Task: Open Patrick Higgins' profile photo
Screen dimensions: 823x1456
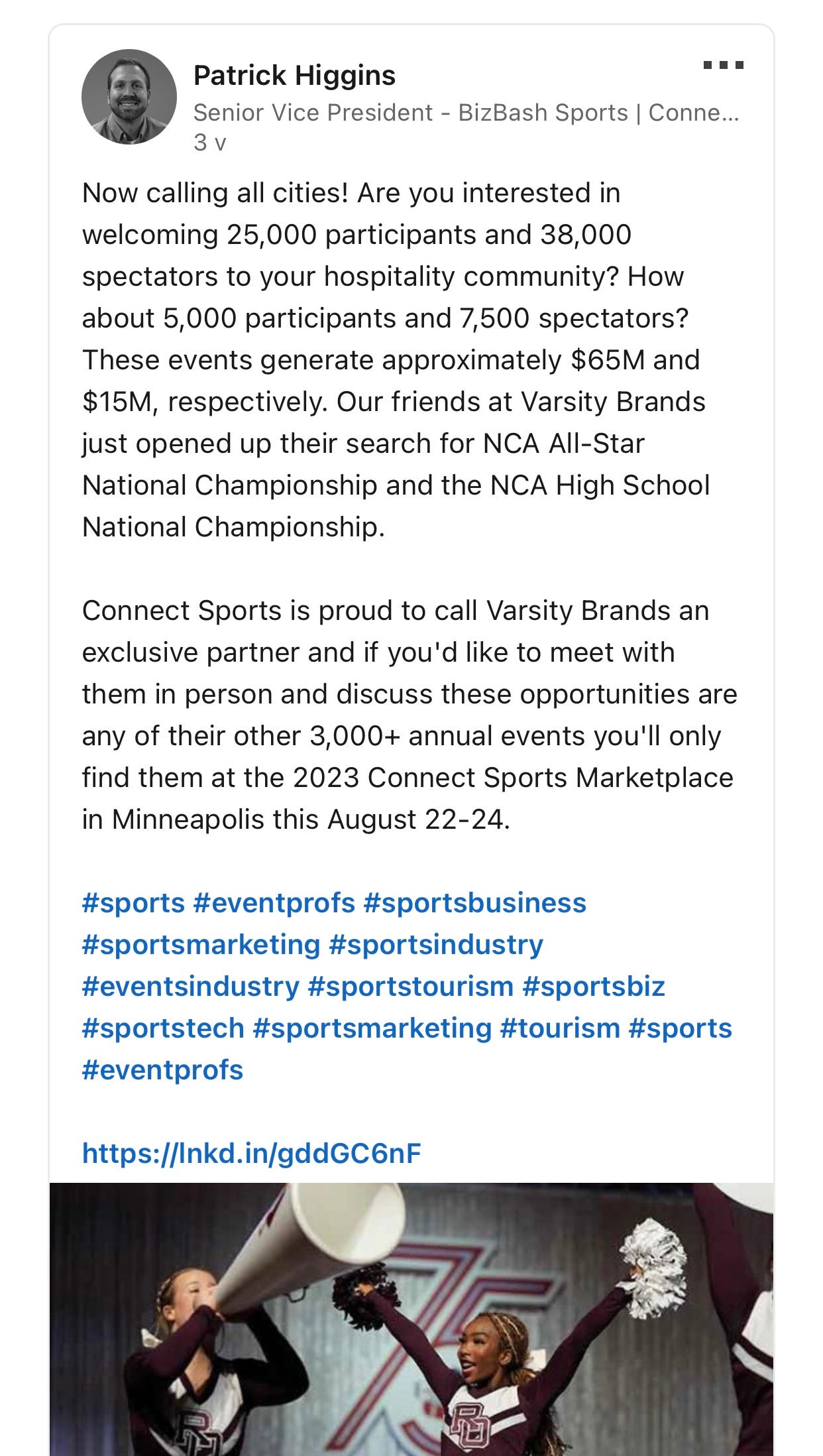Action: 129,97
